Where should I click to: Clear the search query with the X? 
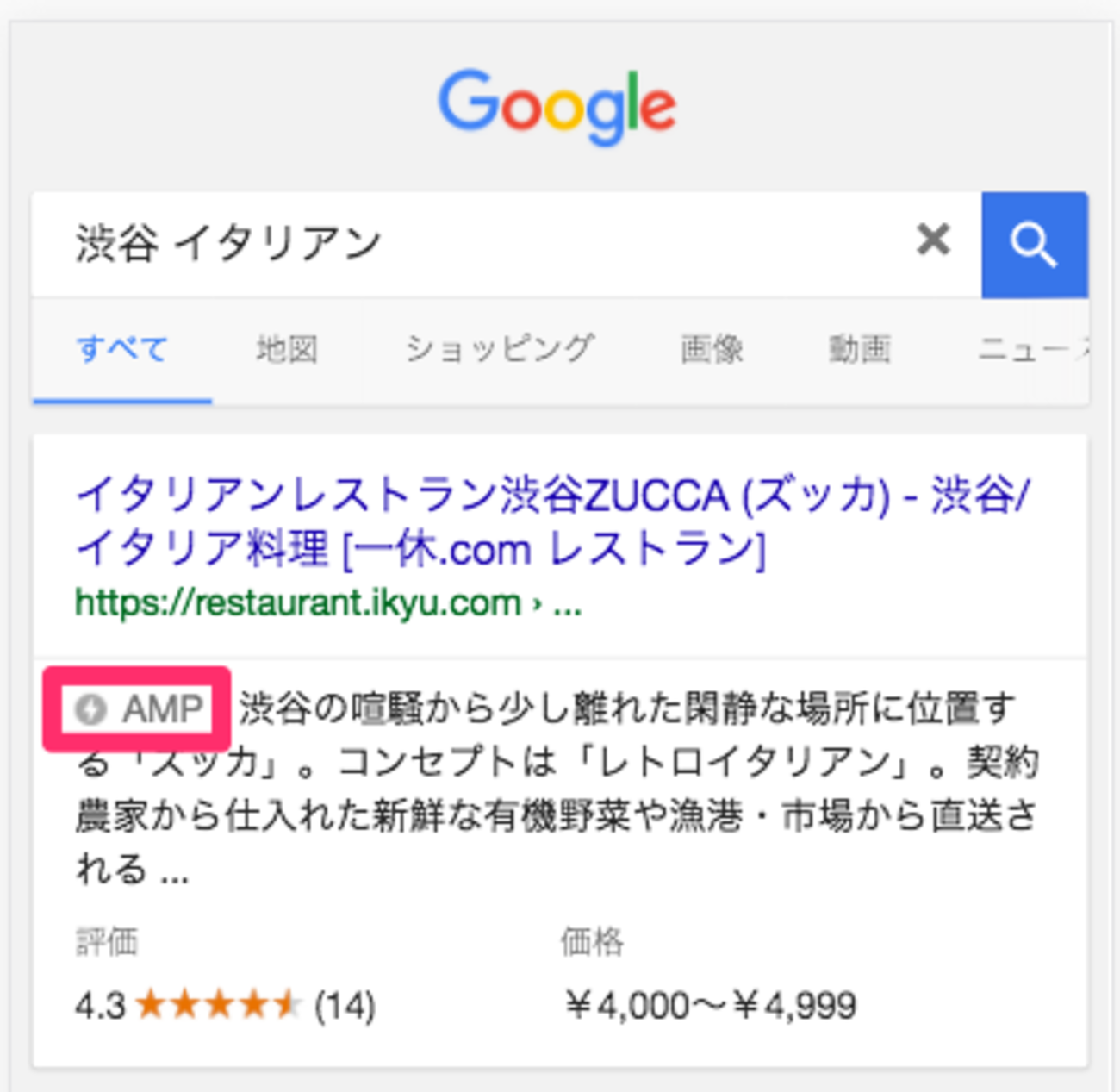point(933,240)
